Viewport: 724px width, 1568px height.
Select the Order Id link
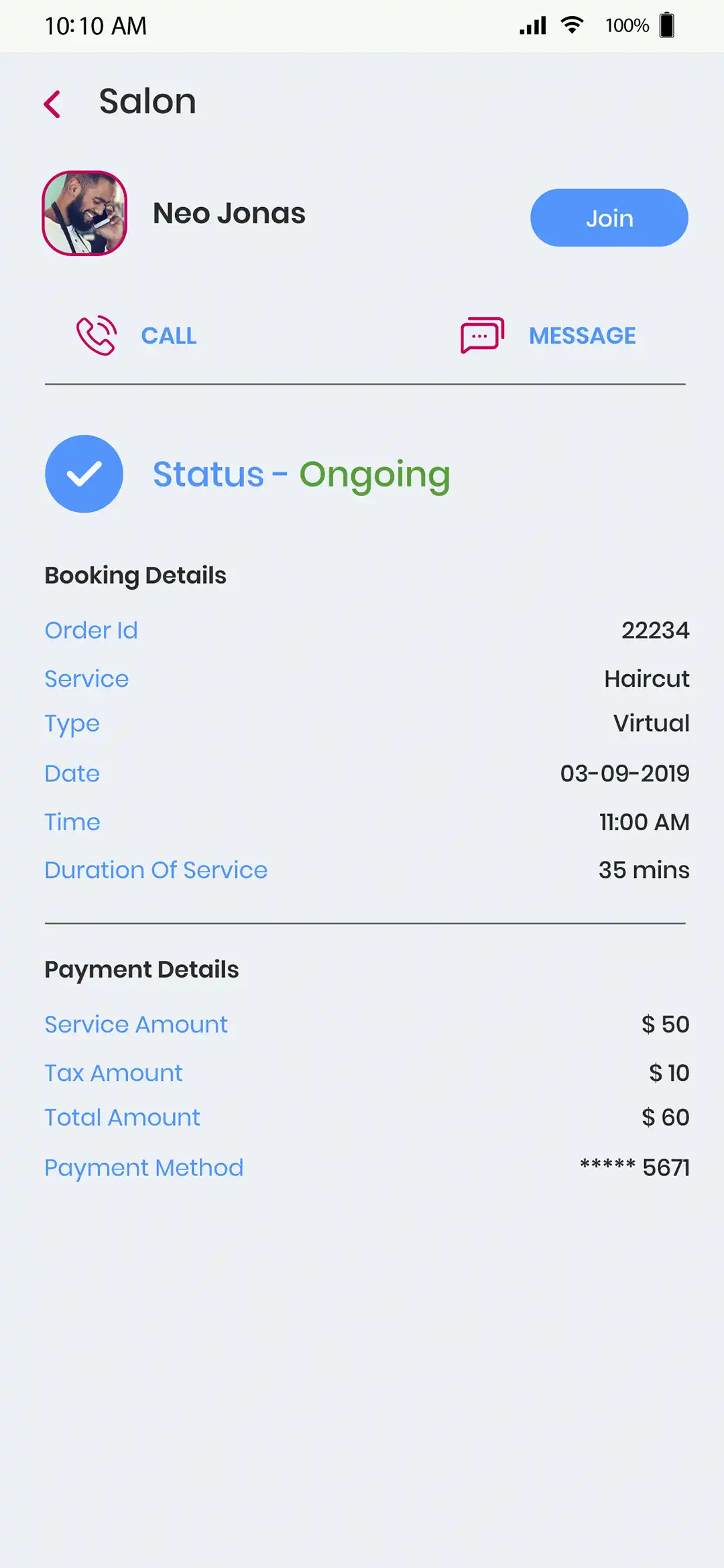(x=90, y=630)
